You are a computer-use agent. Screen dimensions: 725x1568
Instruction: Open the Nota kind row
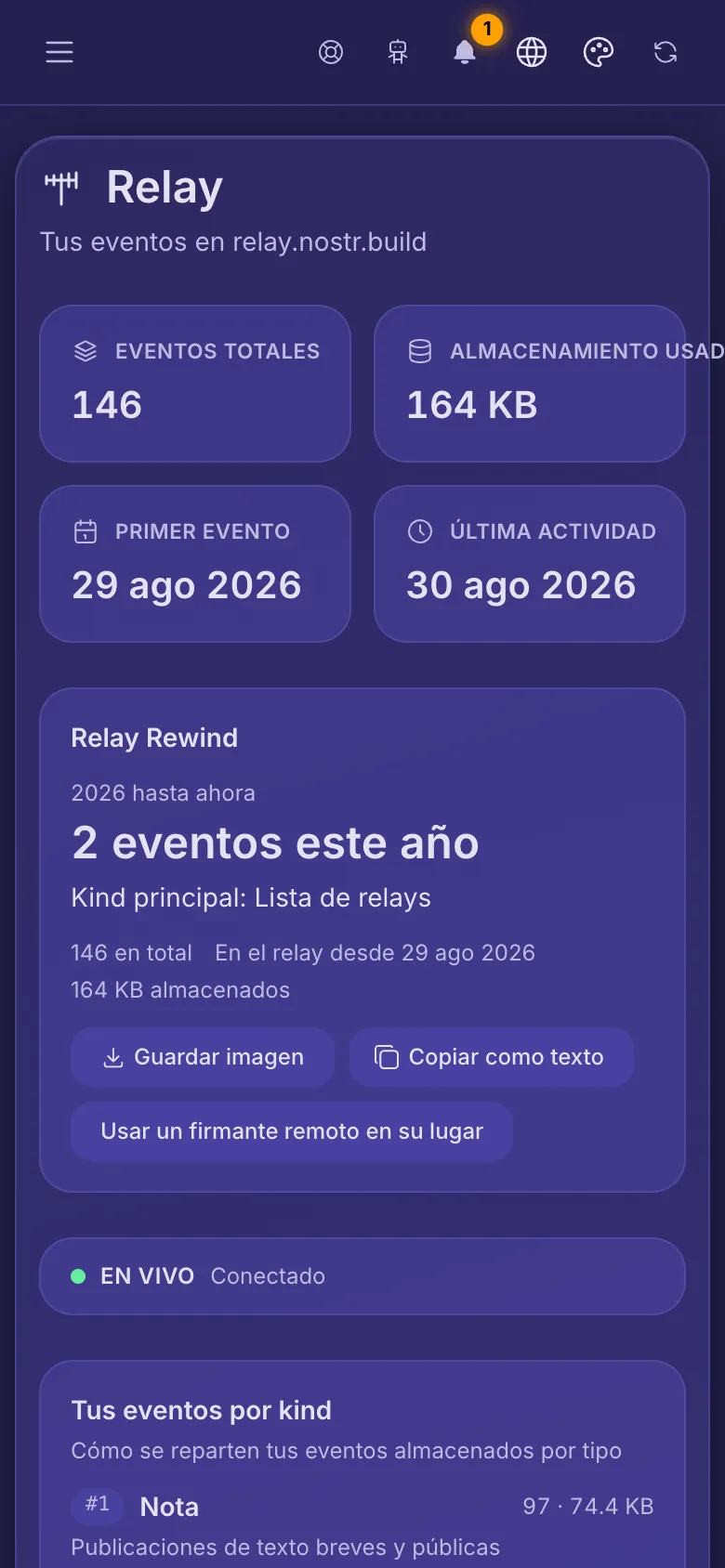[x=362, y=1525]
